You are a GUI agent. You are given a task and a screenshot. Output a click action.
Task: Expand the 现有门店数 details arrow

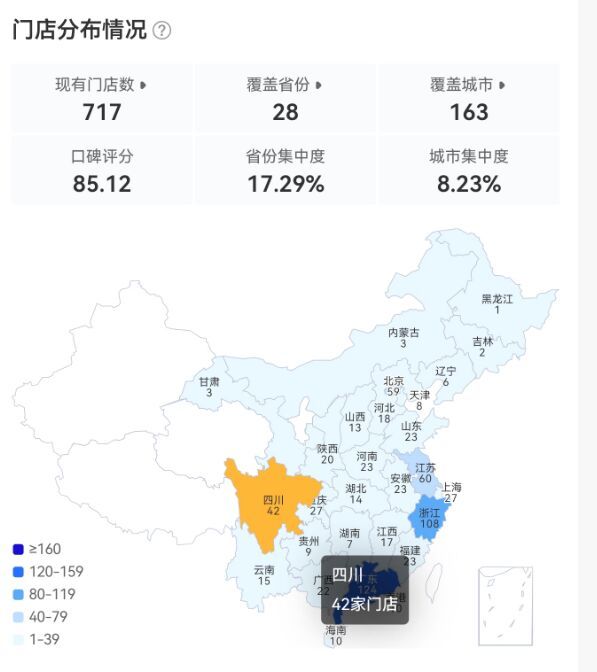[x=143, y=85]
